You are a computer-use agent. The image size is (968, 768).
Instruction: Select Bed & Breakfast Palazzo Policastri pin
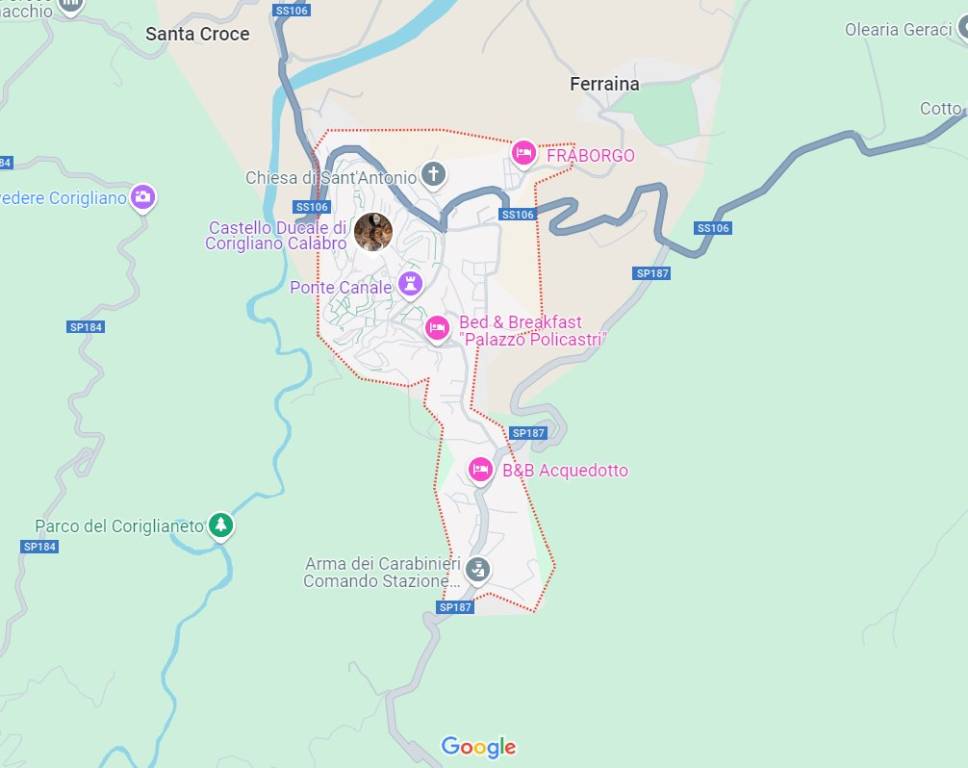437,328
